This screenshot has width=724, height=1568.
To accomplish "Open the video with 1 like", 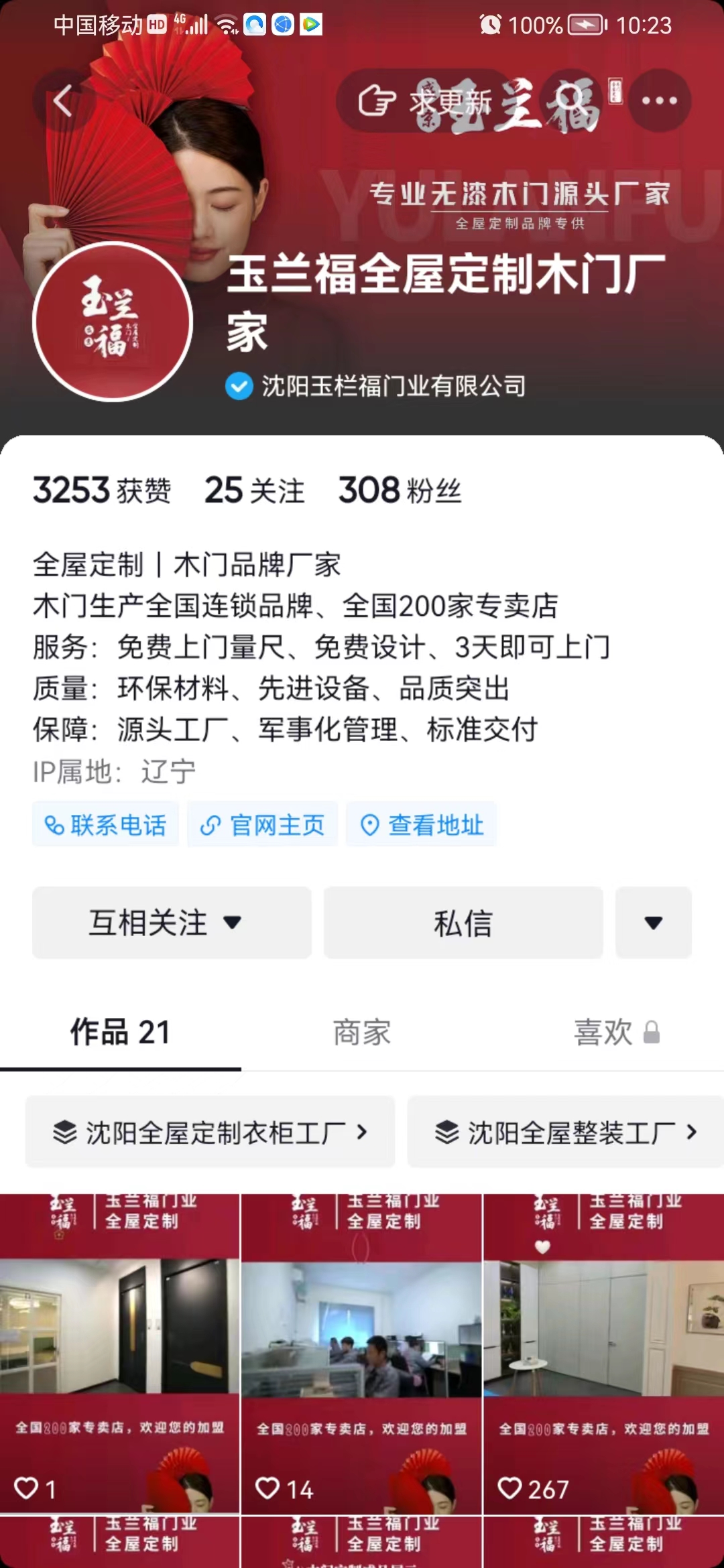I will 119,1354.
